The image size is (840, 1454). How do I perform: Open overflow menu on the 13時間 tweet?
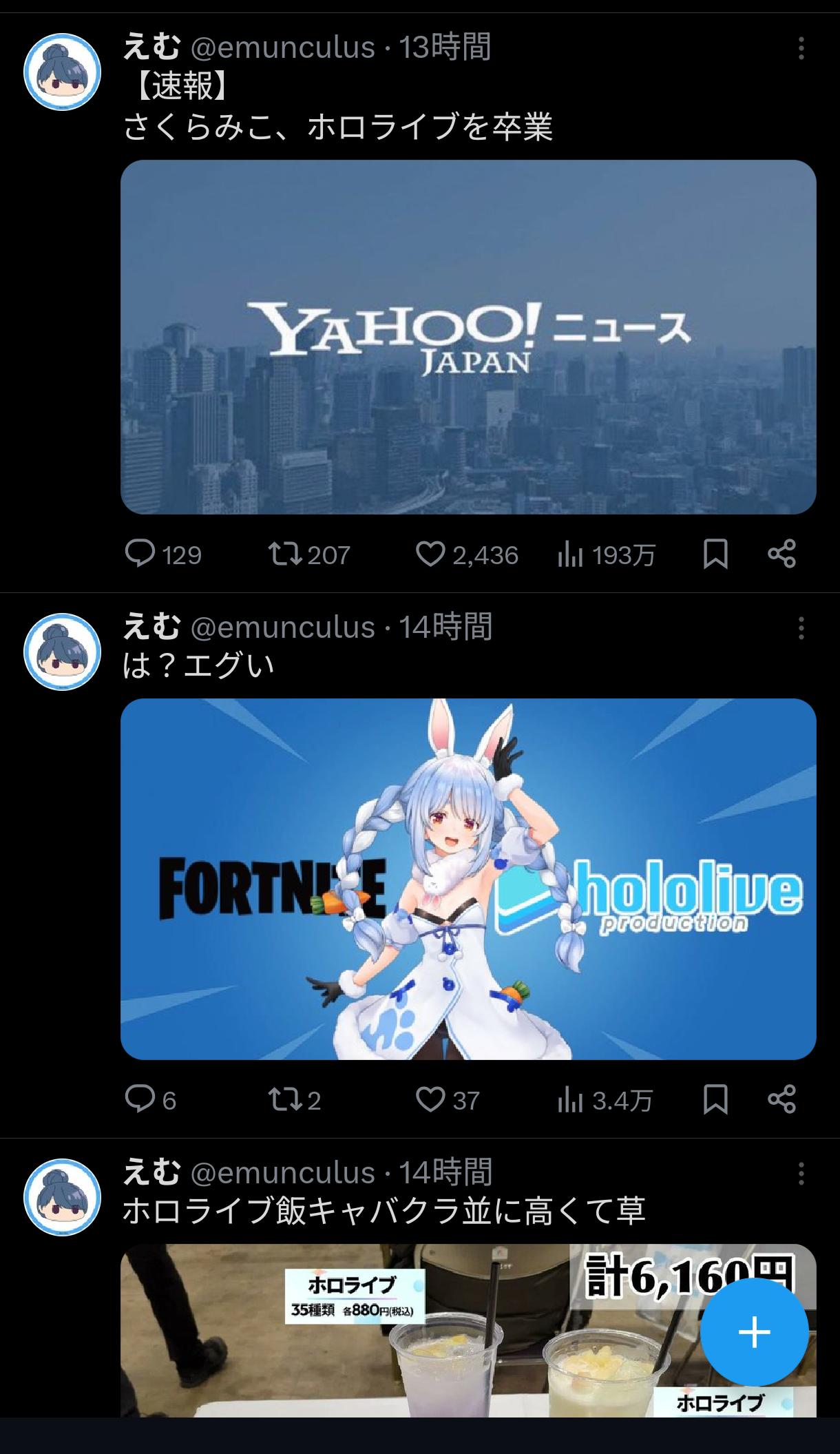pyautogui.click(x=801, y=49)
